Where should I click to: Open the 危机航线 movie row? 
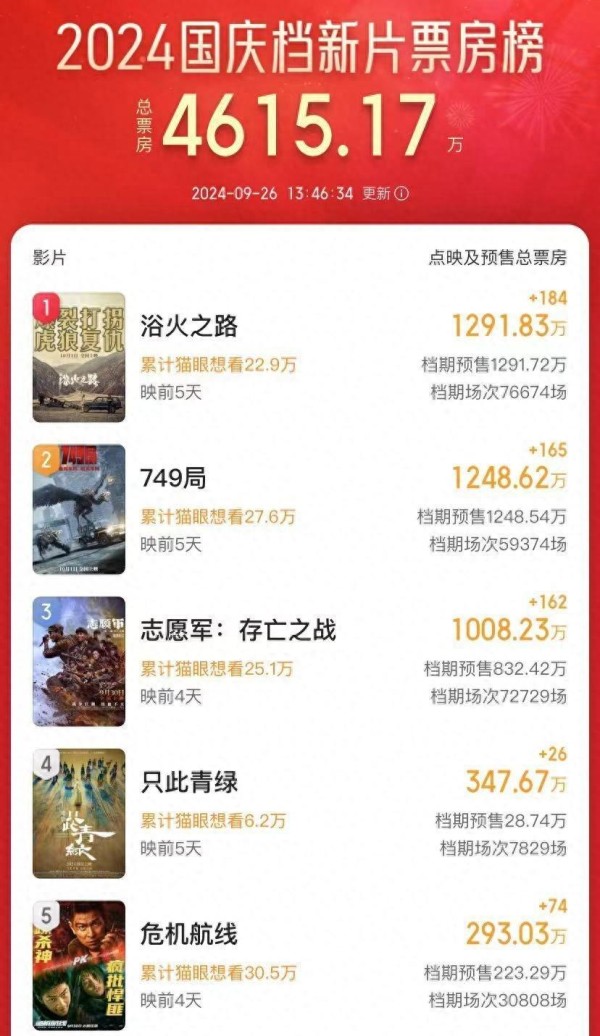[188, 934]
